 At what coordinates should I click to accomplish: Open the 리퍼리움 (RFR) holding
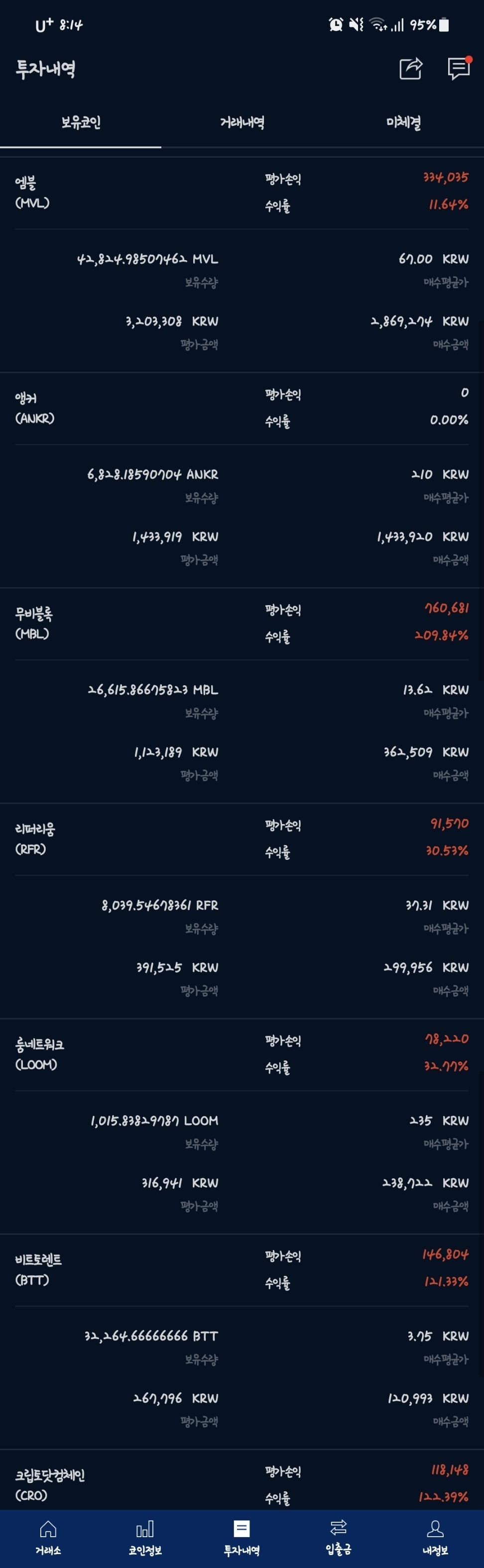tap(35, 839)
